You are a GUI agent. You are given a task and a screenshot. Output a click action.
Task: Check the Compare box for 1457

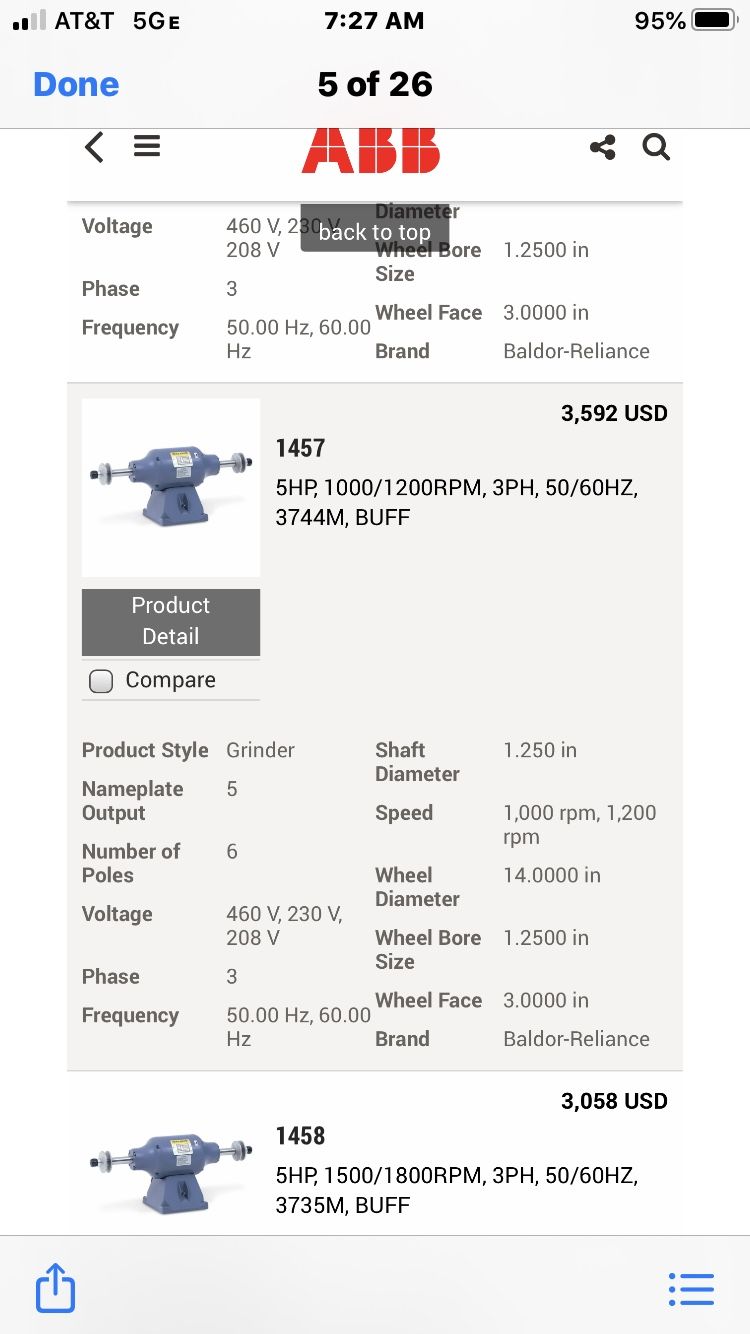[102, 681]
